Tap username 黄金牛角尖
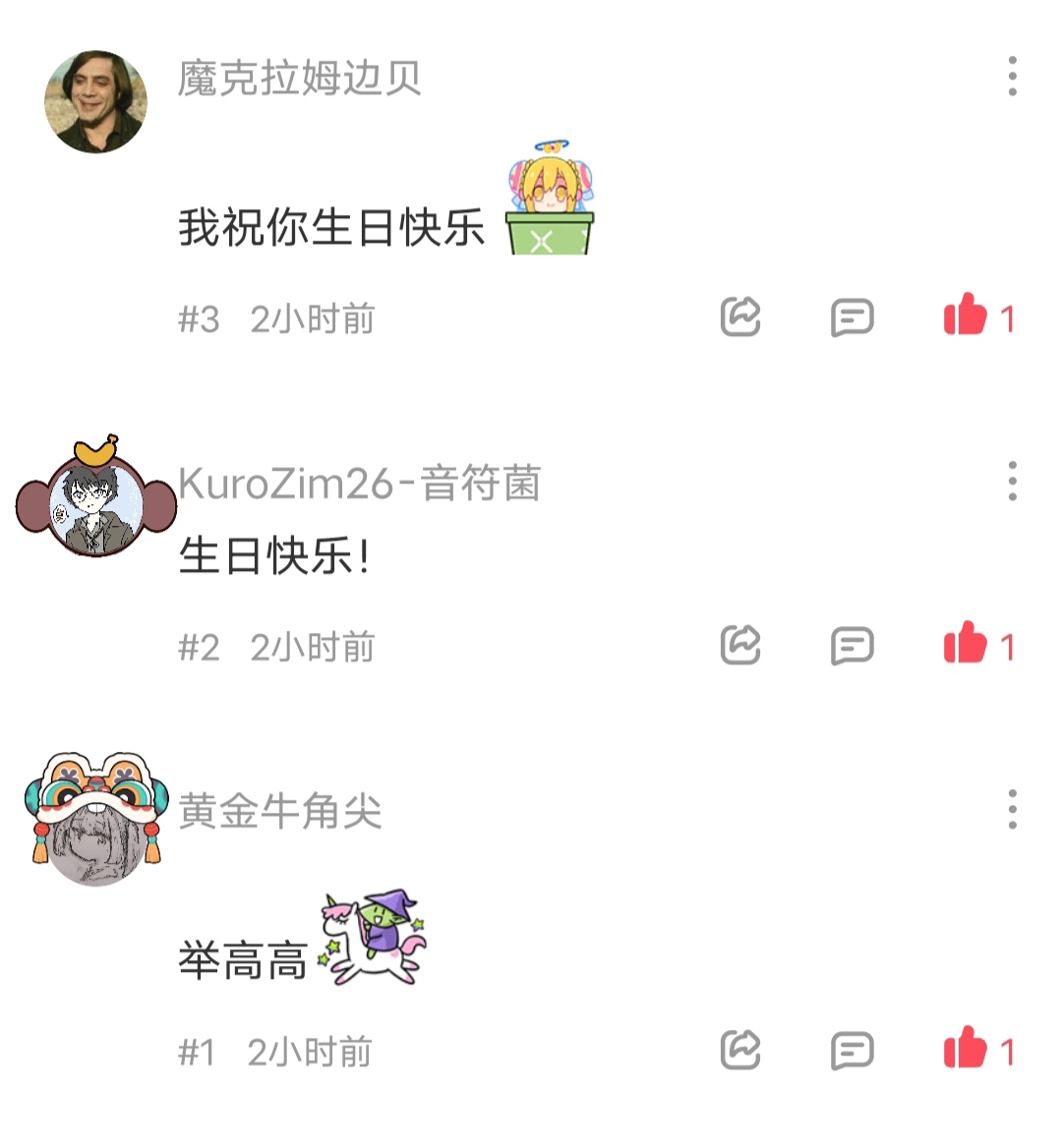Image resolution: width=1062 pixels, height=1148 pixels. tap(280, 811)
